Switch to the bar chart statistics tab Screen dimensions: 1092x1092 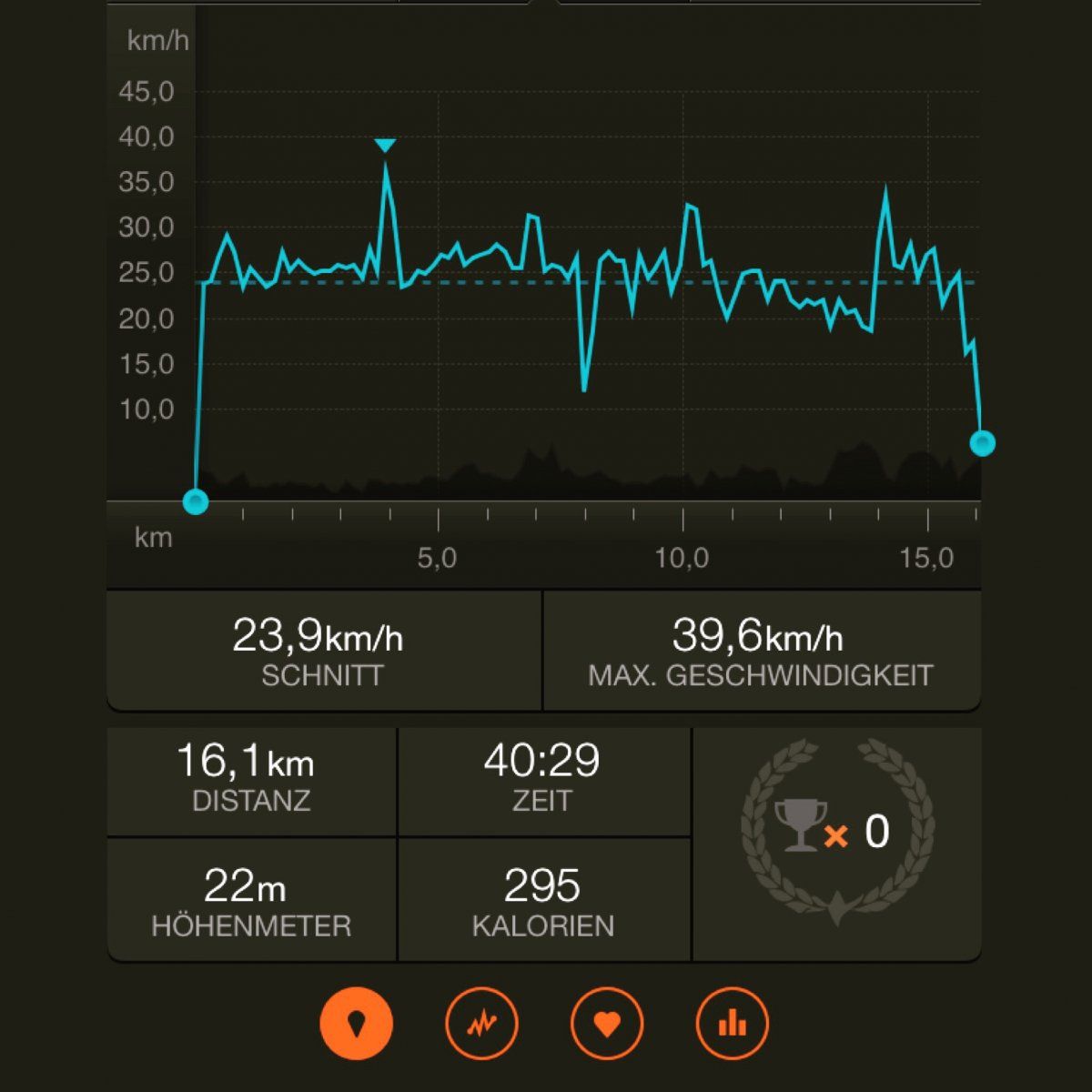(x=732, y=1024)
